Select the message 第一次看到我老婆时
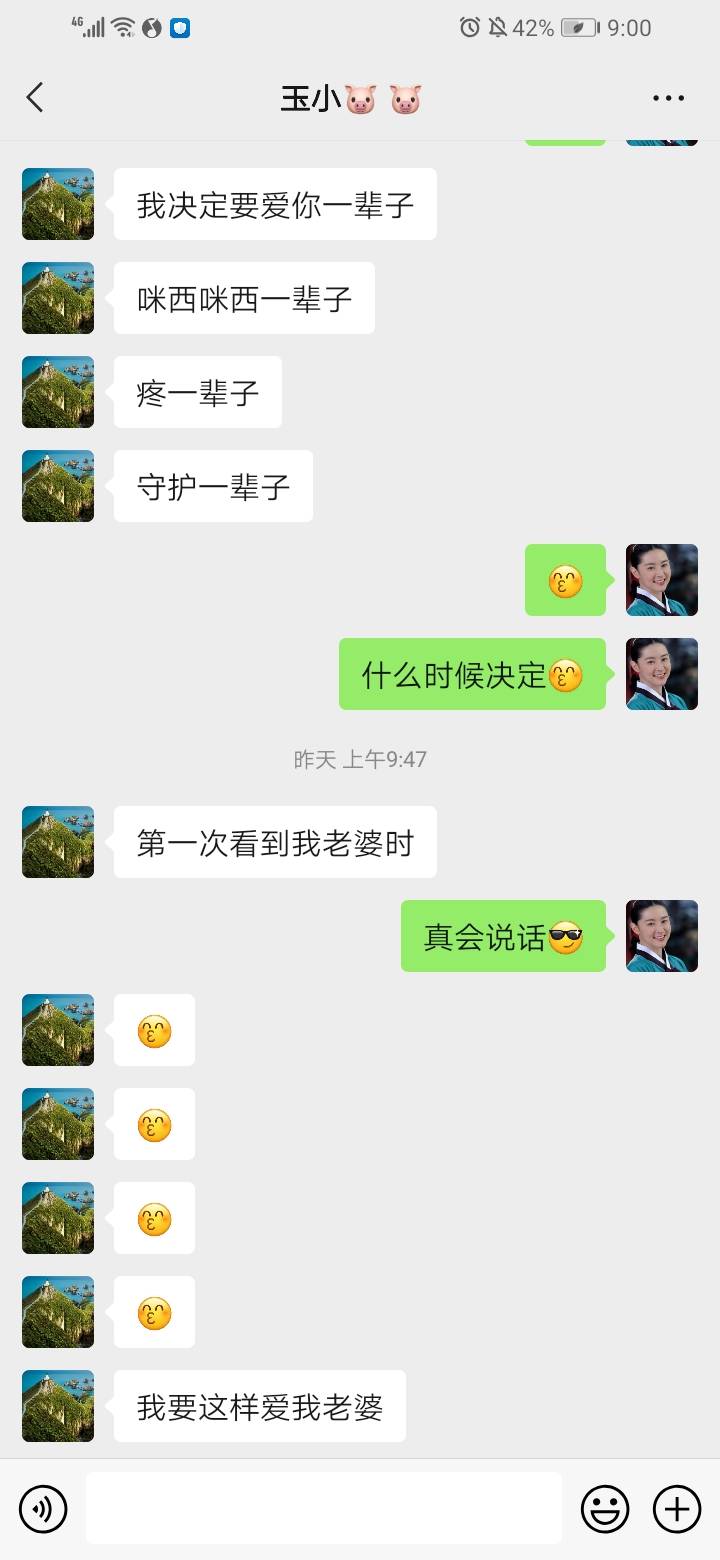Image resolution: width=720 pixels, height=1560 pixels. (276, 842)
